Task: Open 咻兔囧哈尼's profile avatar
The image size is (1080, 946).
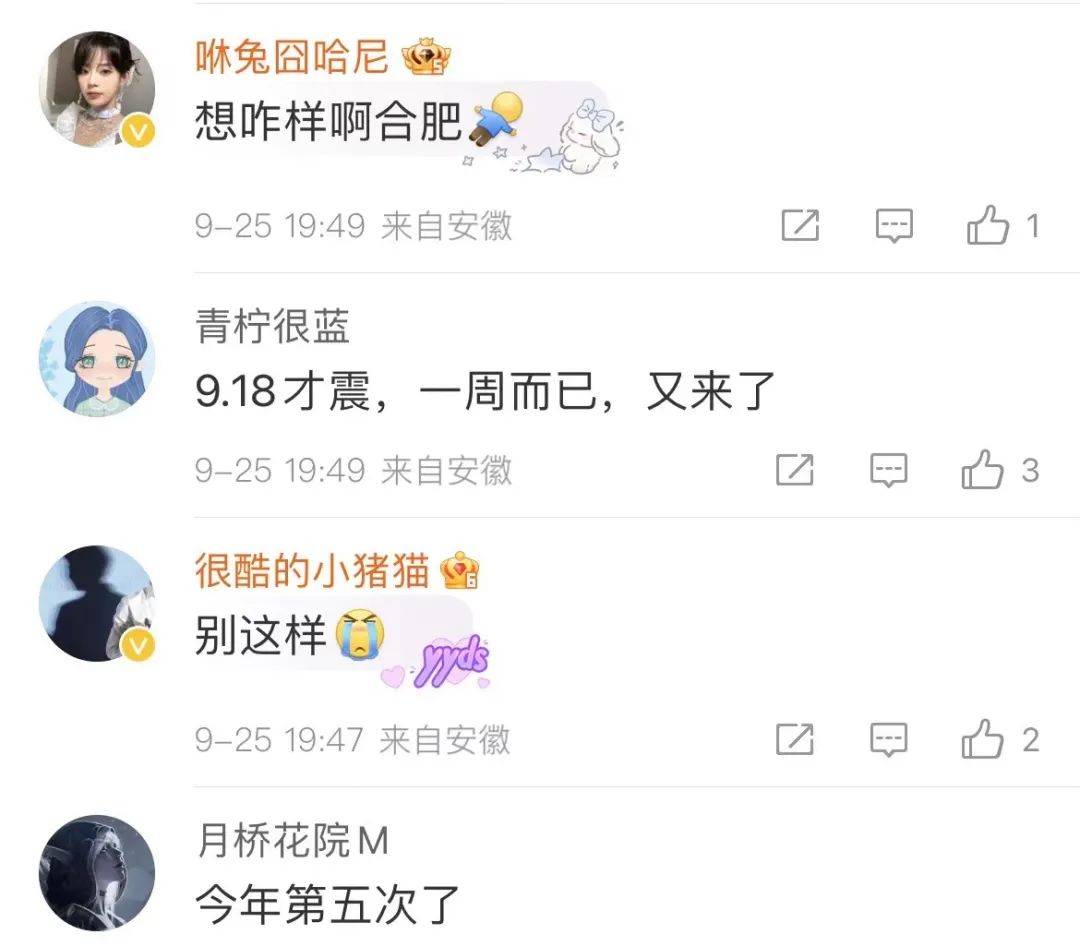Action: [97, 89]
